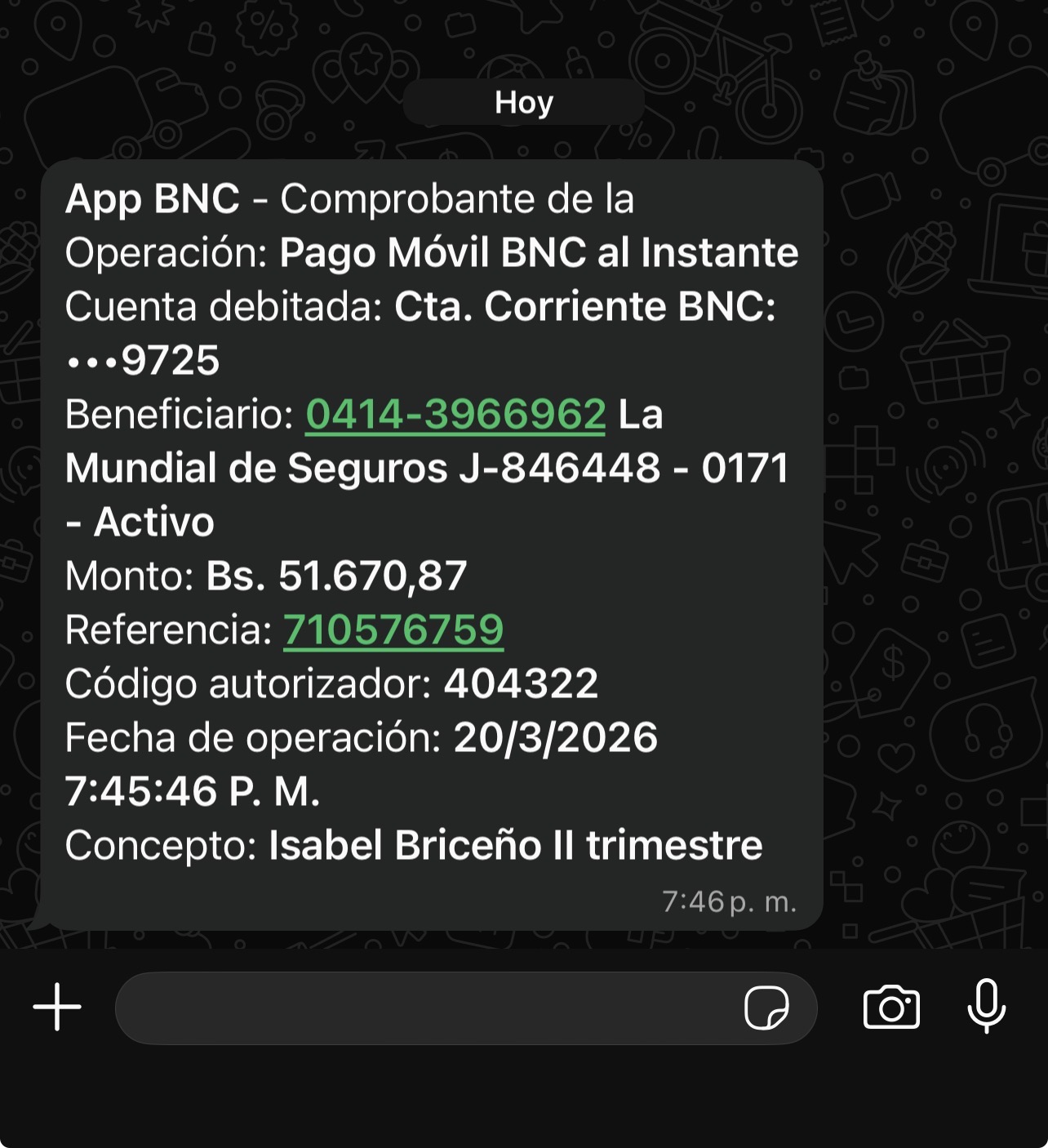The height and width of the screenshot is (1148, 1048).
Task: Launch the camera to take a photo
Action: pyautogui.click(x=891, y=1008)
